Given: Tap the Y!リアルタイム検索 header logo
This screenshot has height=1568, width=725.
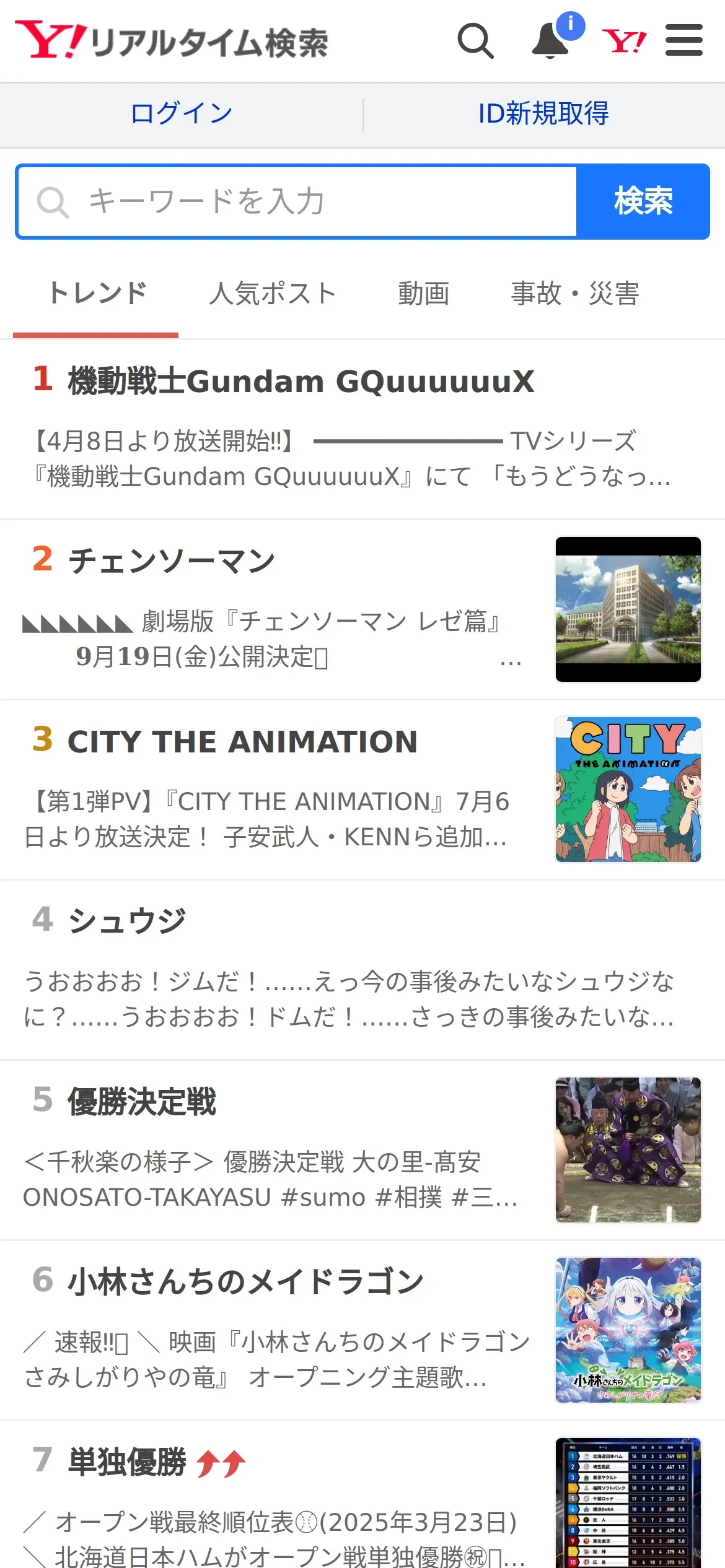Looking at the screenshot, I should (172, 41).
